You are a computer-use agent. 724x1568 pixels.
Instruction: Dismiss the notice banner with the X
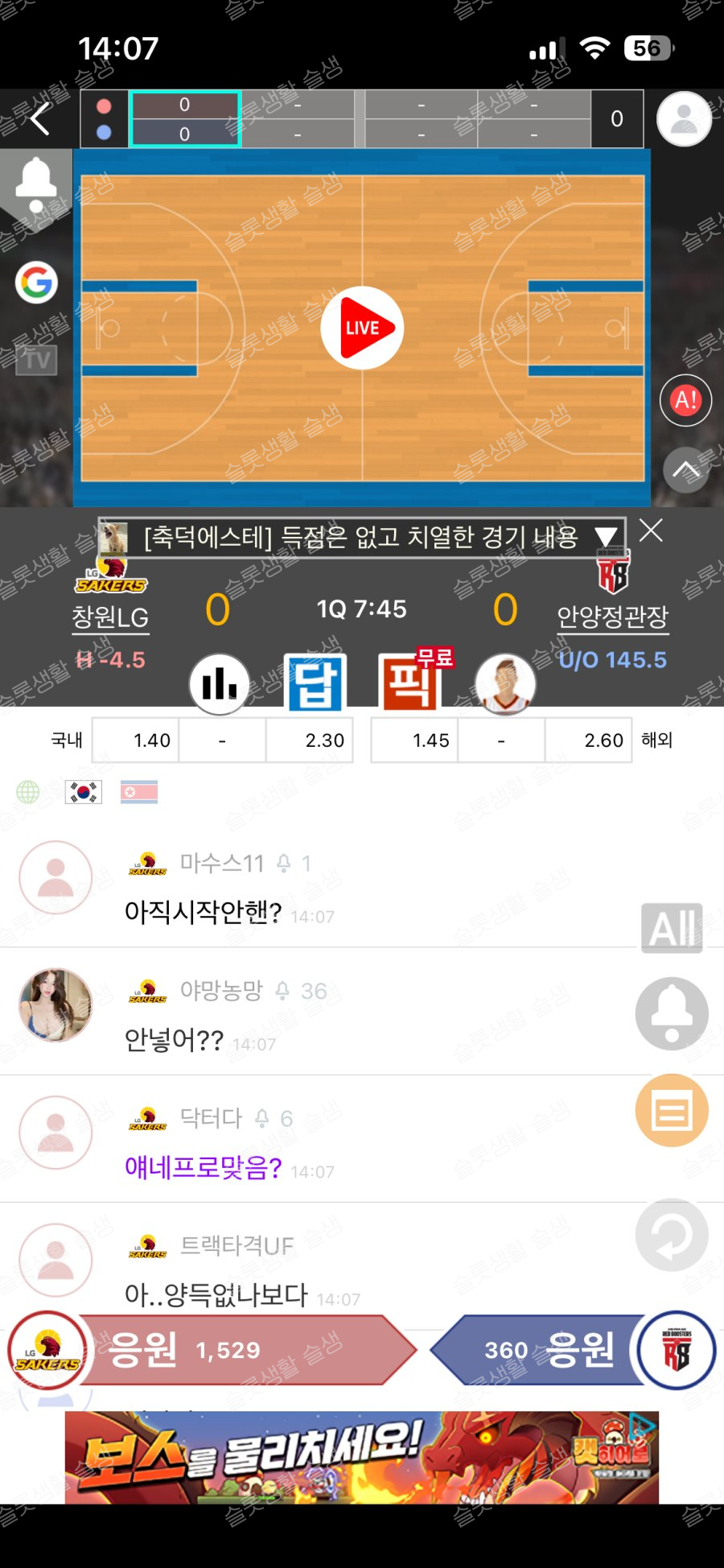tap(651, 530)
